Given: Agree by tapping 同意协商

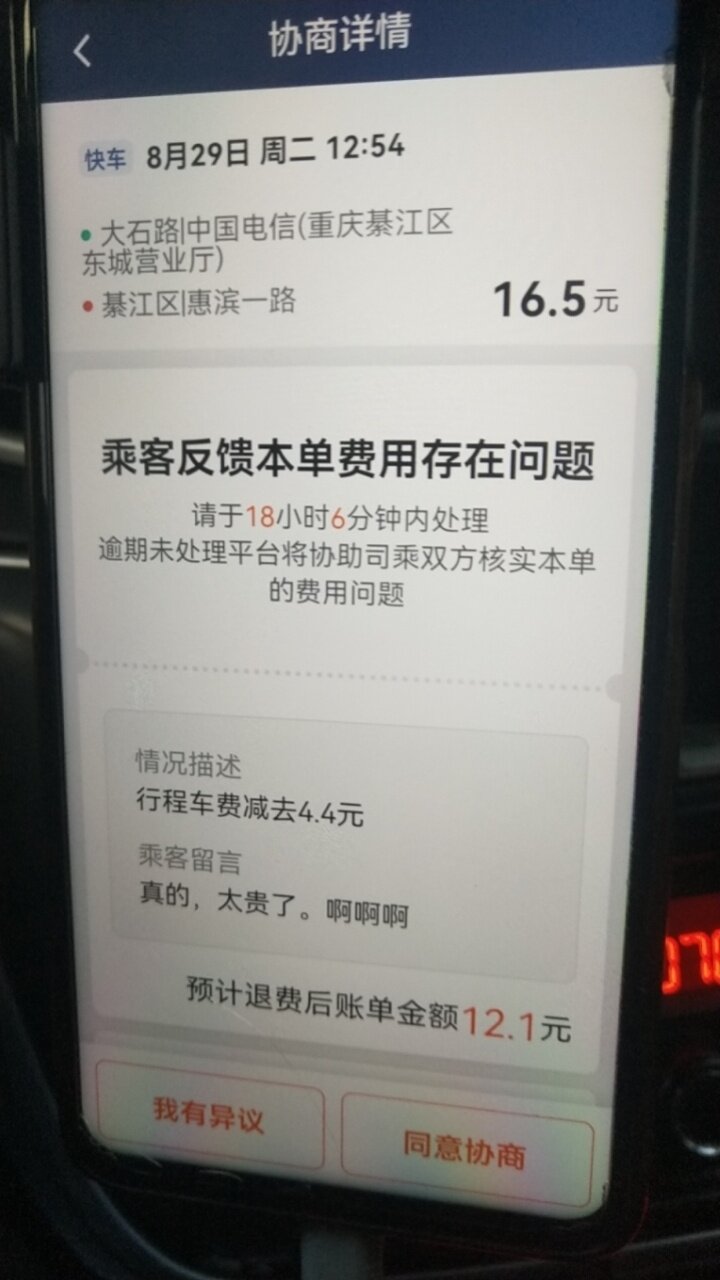Looking at the screenshot, I should (x=466, y=1148).
